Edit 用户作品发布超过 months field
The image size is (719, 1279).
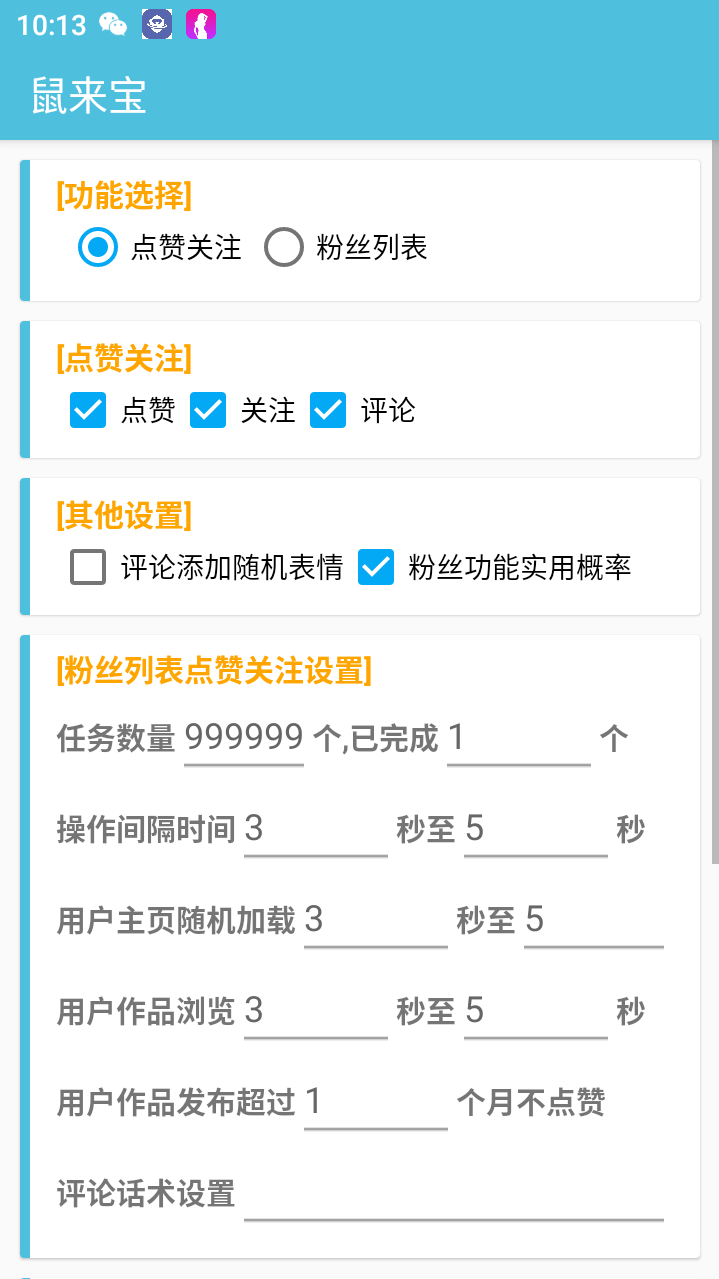[x=375, y=1103]
